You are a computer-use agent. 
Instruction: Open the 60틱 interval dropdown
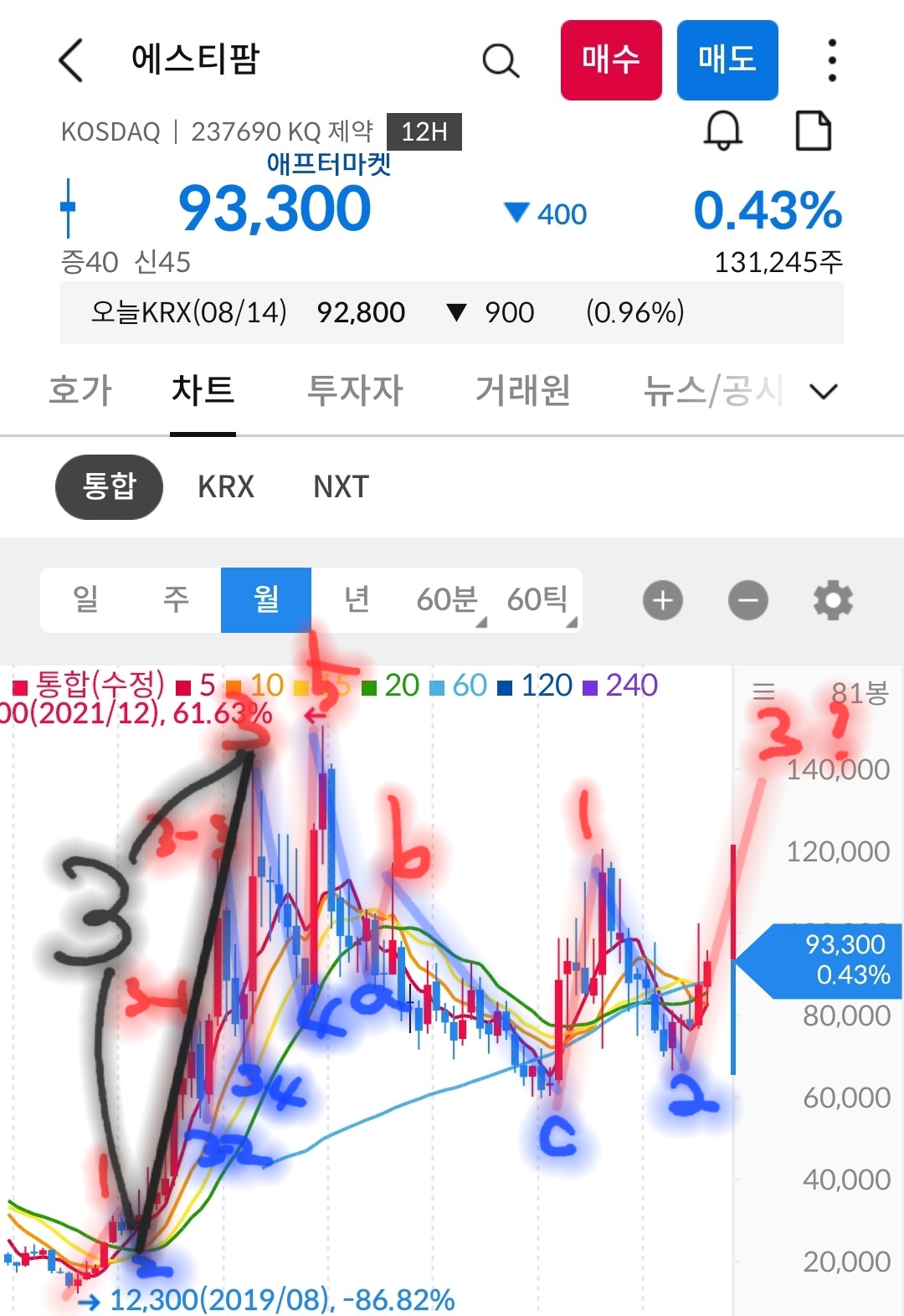540,599
